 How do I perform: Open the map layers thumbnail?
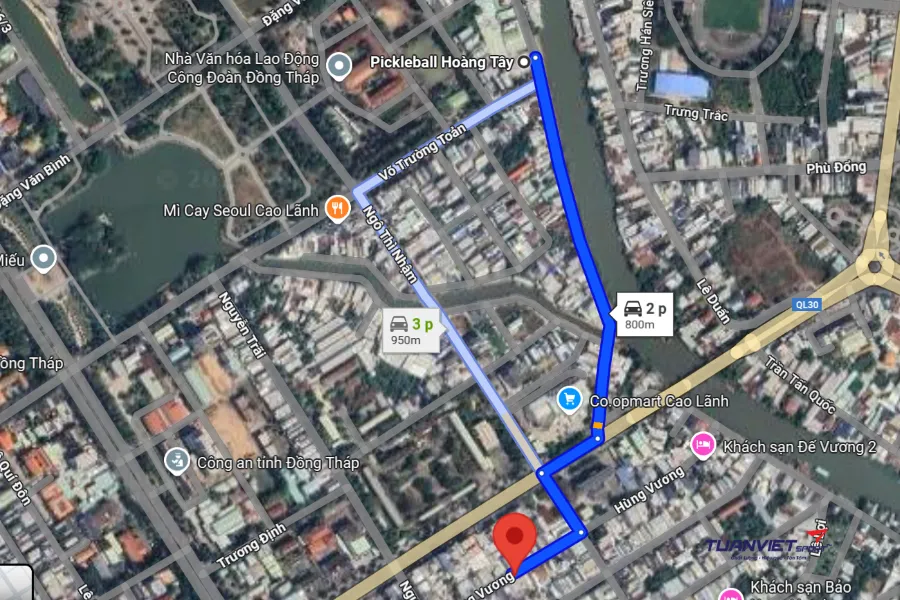tap(14, 583)
